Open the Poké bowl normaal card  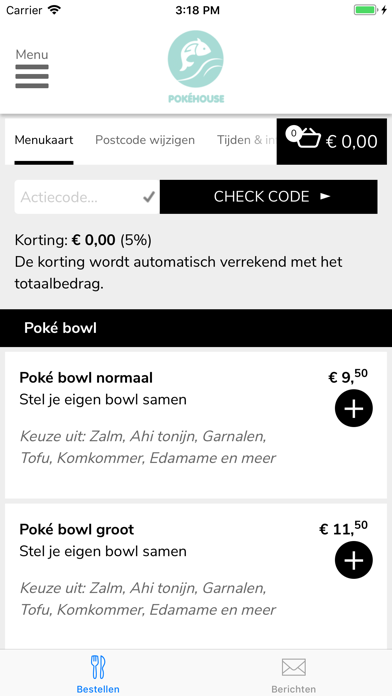click(196, 425)
